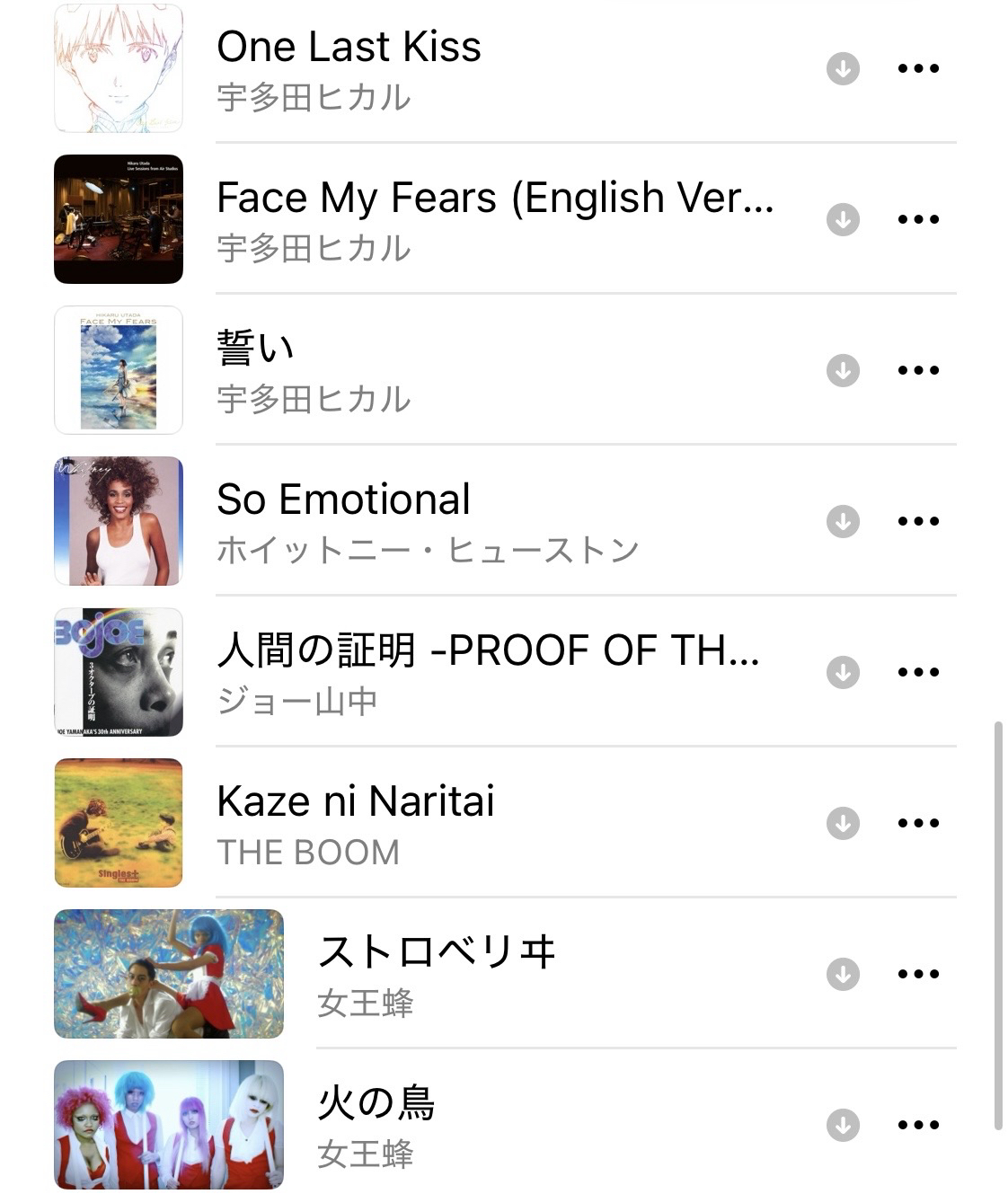Open more options for 火の鳥
Image resolution: width=1008 pixels, height=1194 pixels.
918,1125
